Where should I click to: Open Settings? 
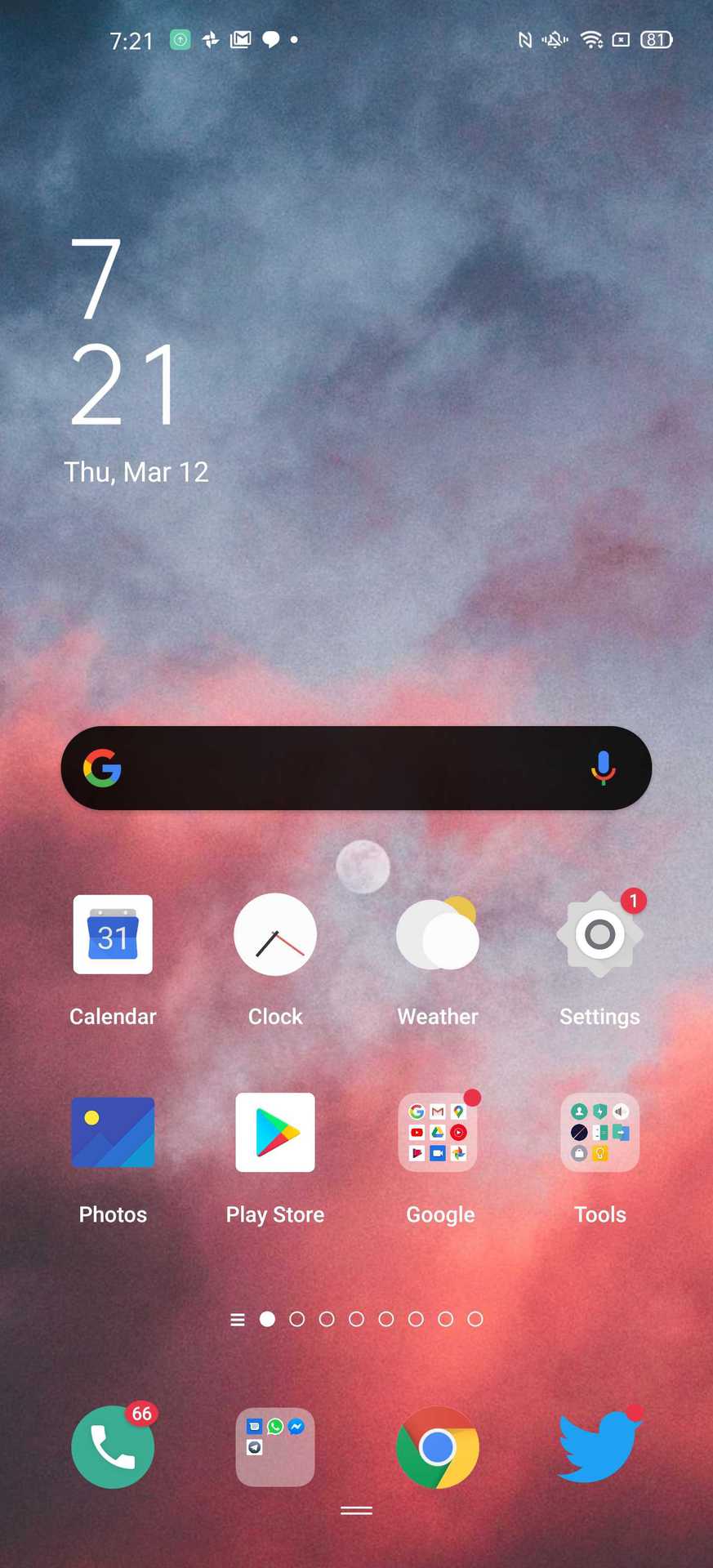[599, 934]
